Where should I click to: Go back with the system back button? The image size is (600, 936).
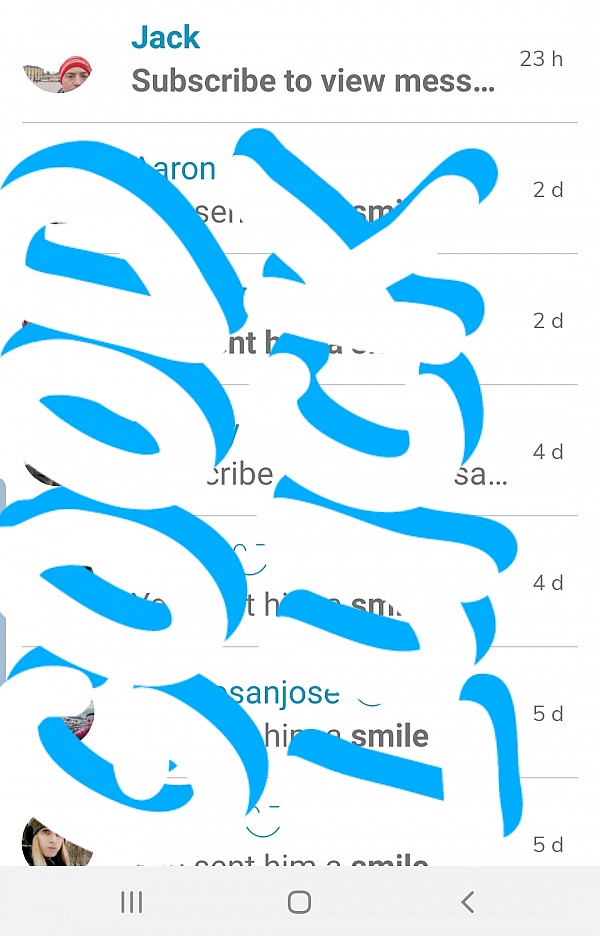click(x=467, y=902)
